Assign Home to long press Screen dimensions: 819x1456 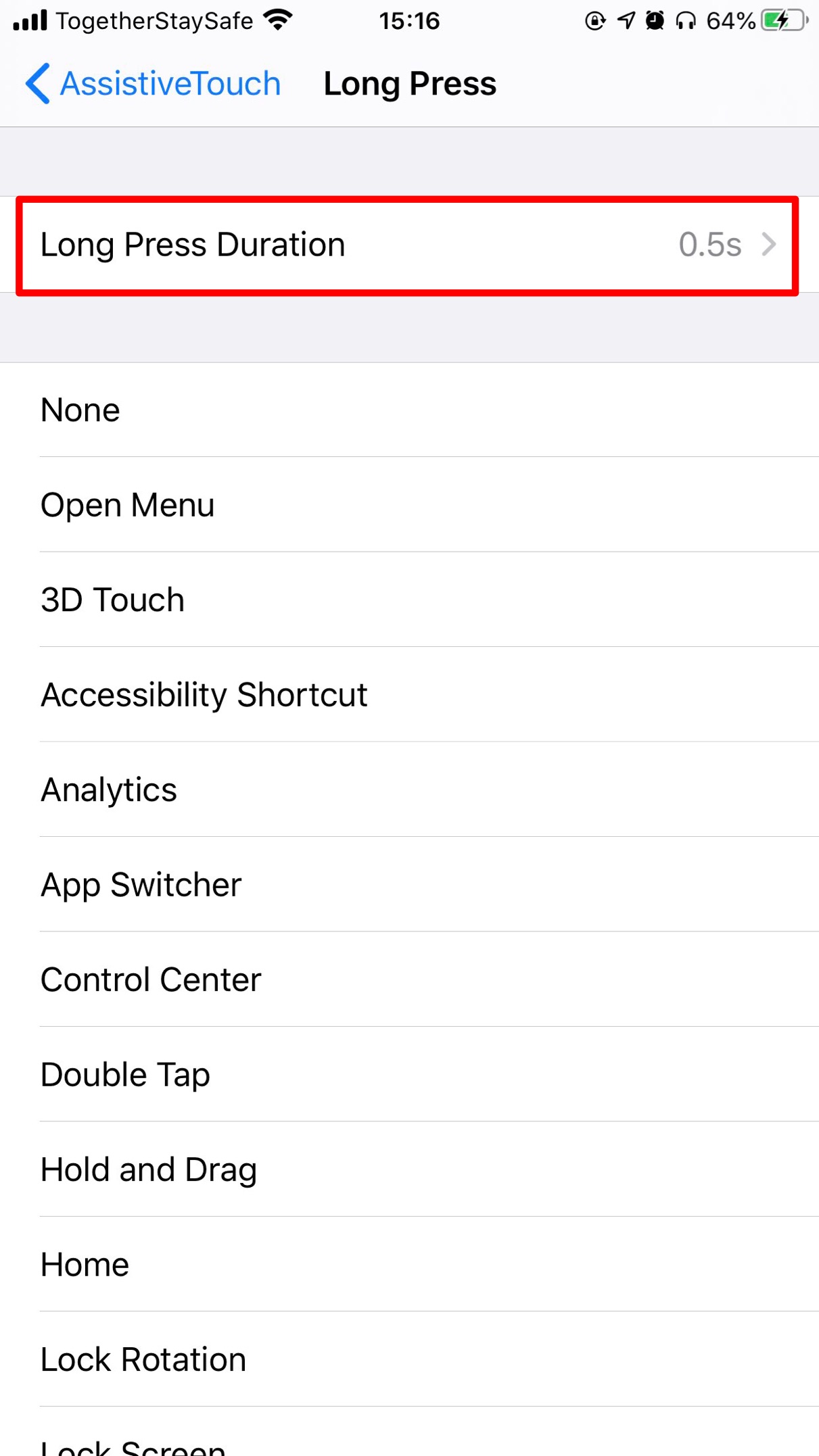[408, 1265]
